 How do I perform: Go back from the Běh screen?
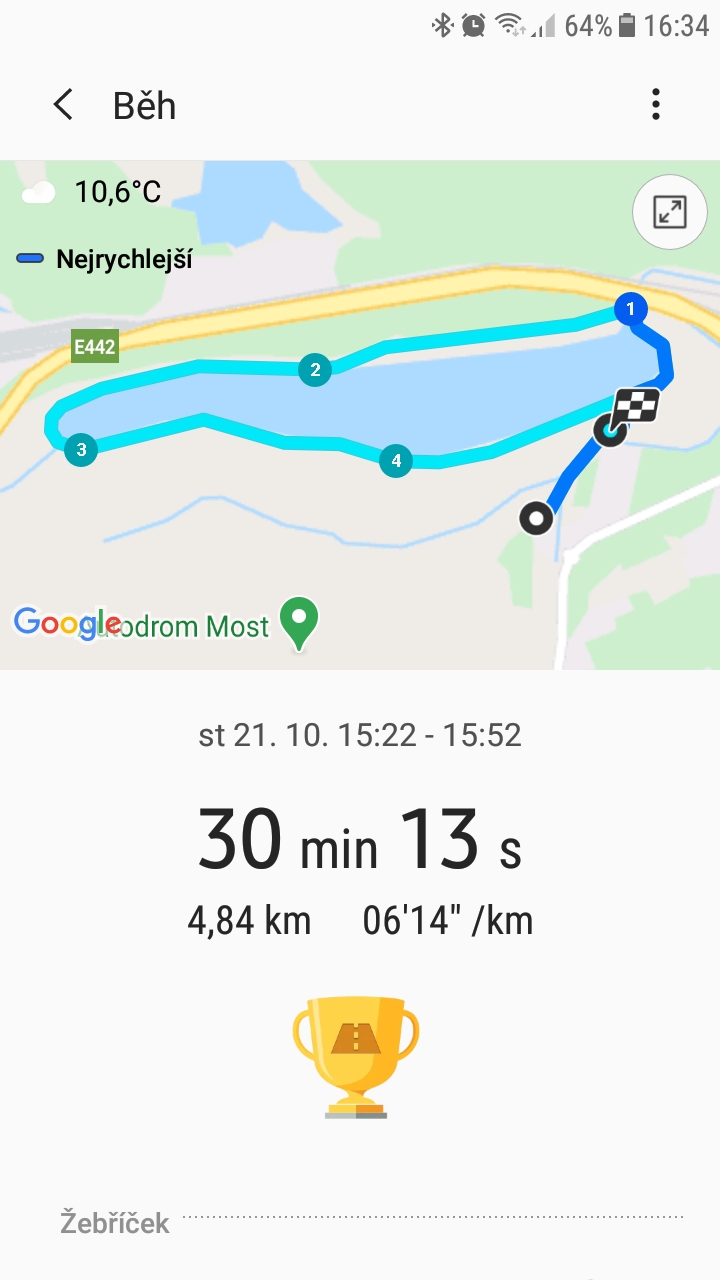[63, 105]
